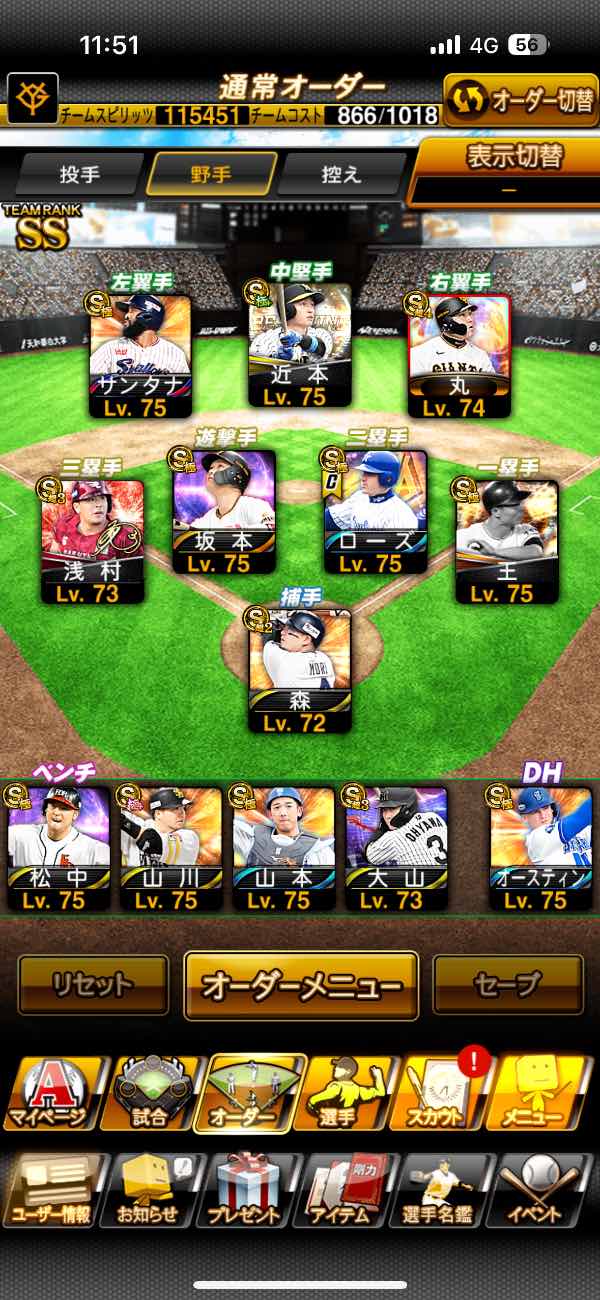The height and width of the screenshot is (1300, 600).
Task: Select first baseman 王 card
Action: click(x=507, y=540)
